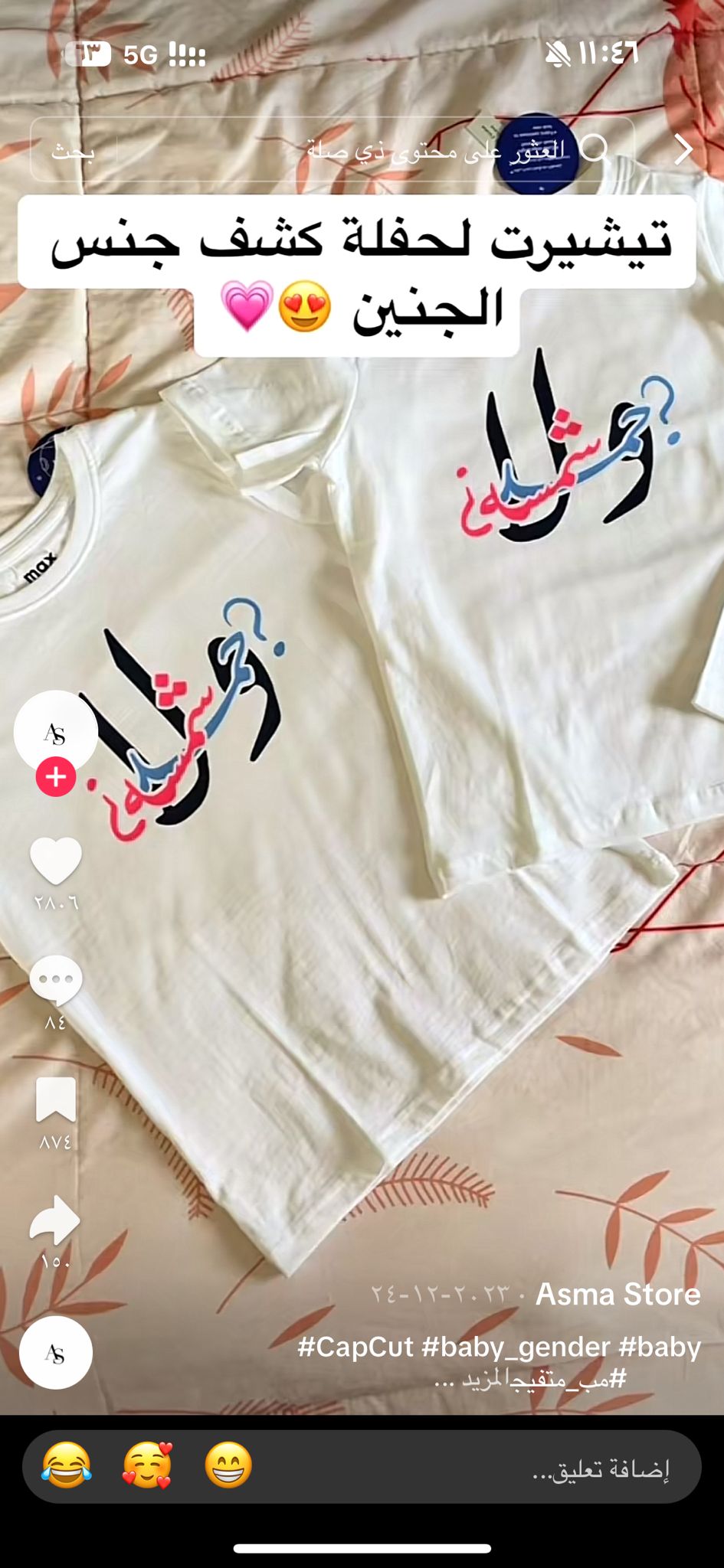Tap the بحث search button

(x=73, y=151)
